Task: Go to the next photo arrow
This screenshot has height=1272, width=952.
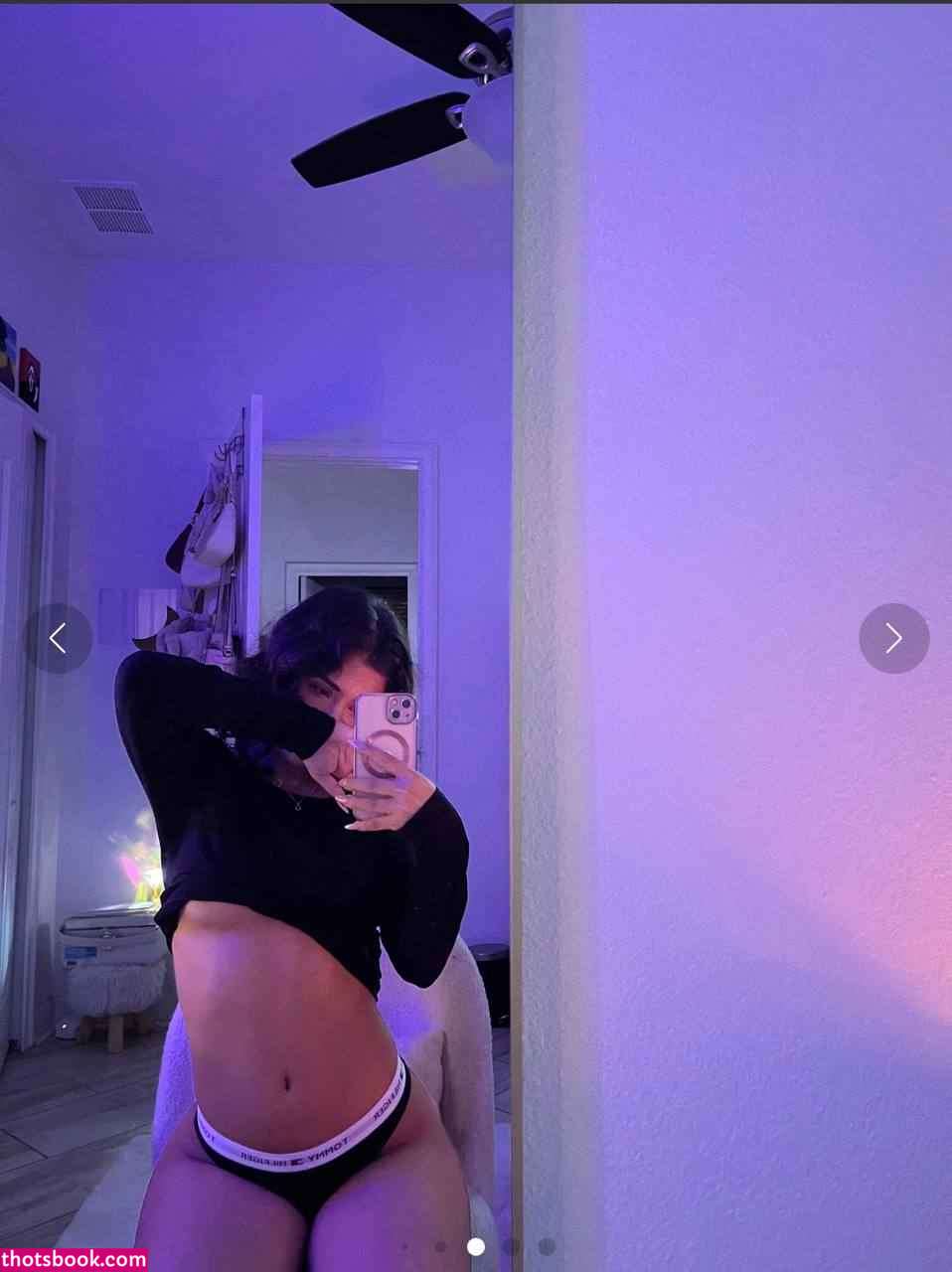Action: pos(893,638)
